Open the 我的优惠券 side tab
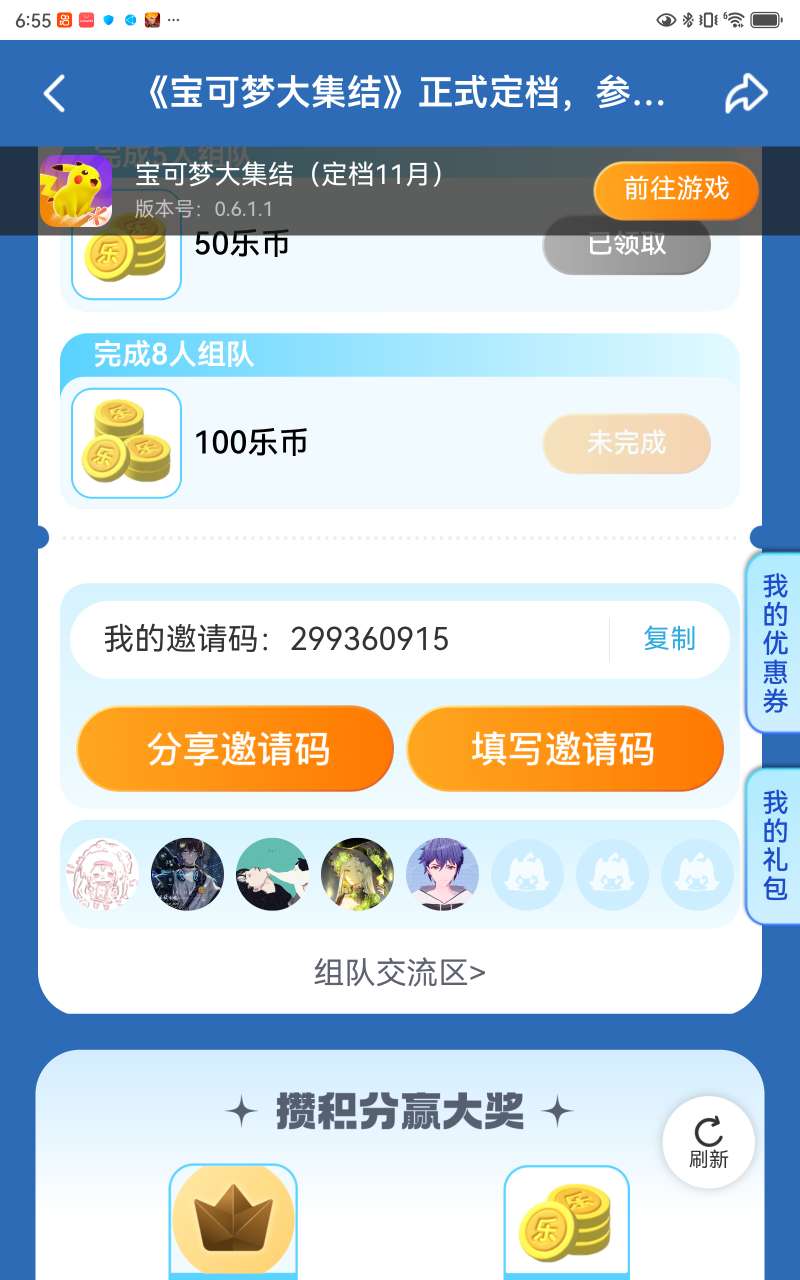This screenshot has height=1280, width=800. tap(775, 643)
